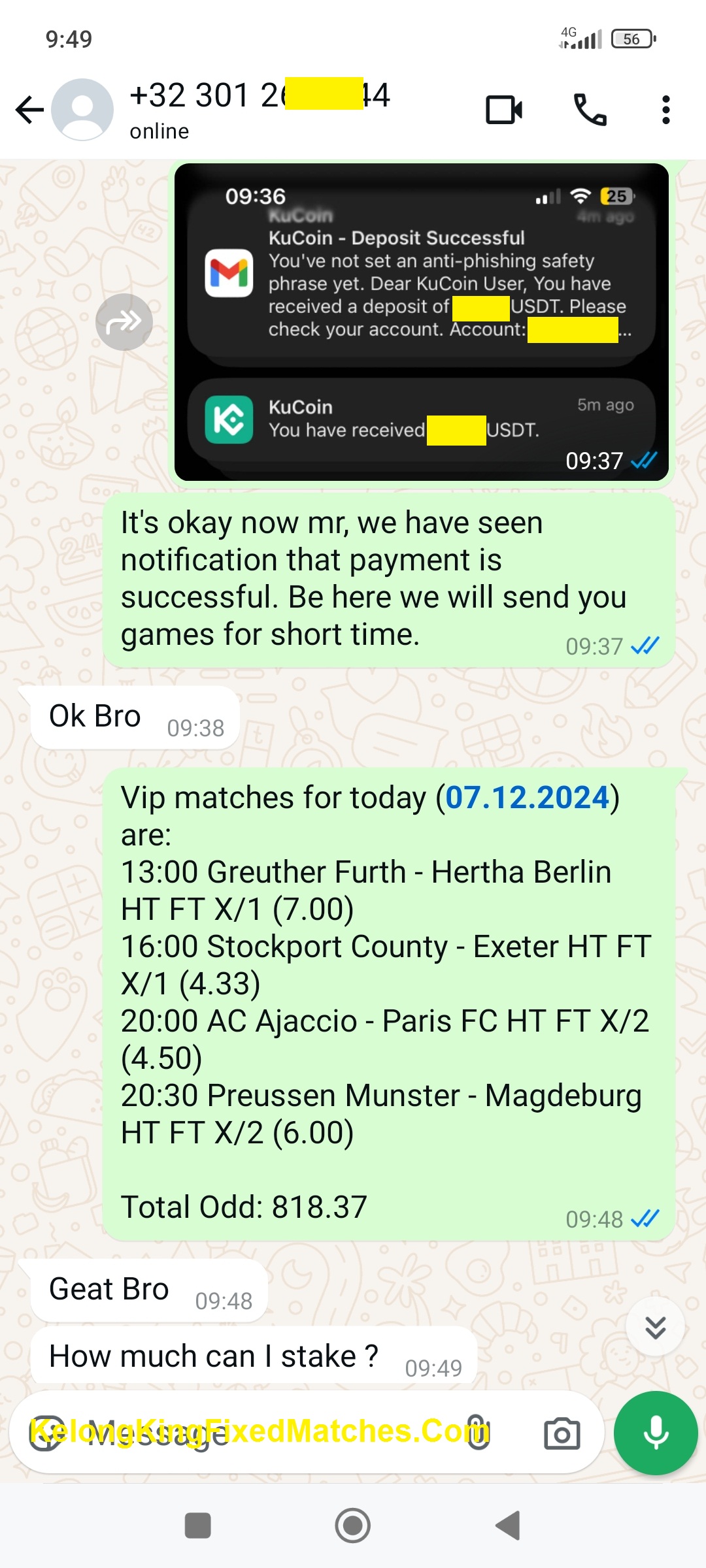The image size is (706, 1568).
Task: Go to the system home screen
Action: click(x=353, y=1526)
